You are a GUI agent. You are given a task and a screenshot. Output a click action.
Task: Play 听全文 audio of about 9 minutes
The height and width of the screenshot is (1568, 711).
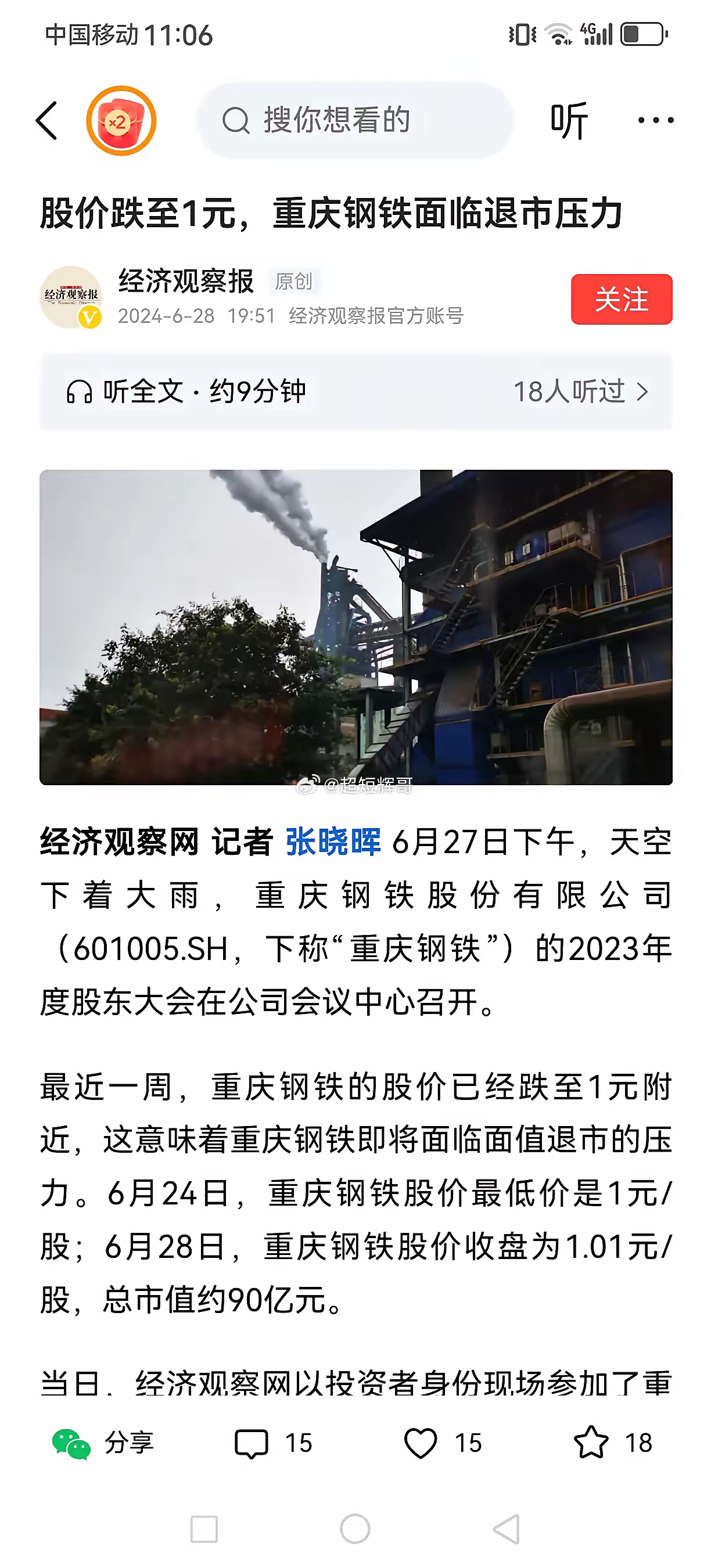click(356, 391)
